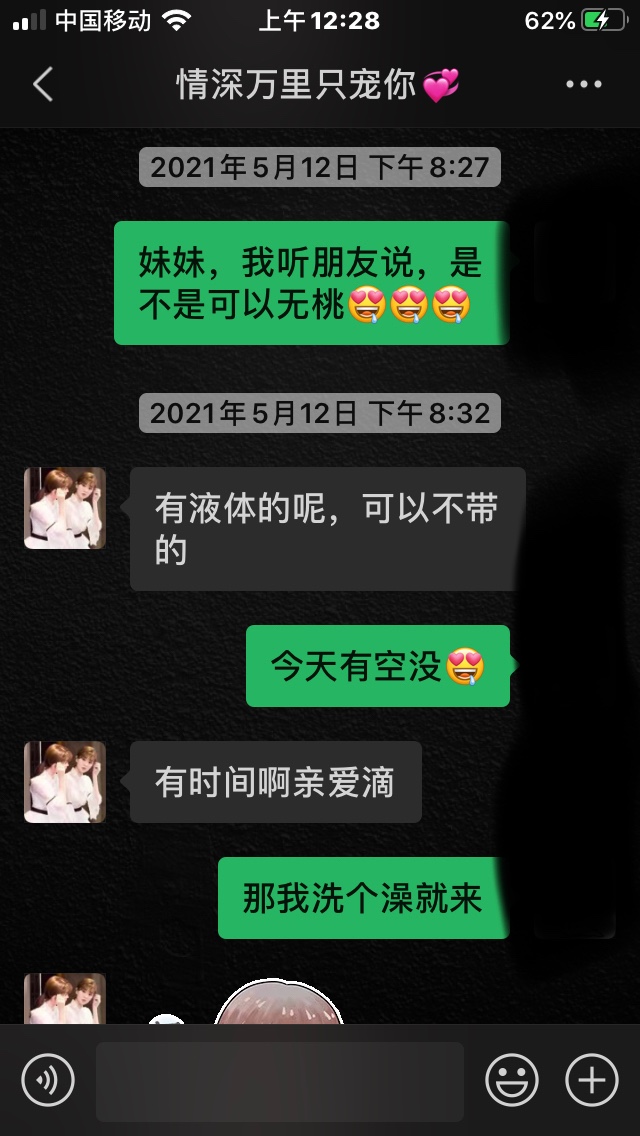Open contact profile from avatar beside "有液体的呢"
The image size is (640, 1136).
pyautogui.click(x=65, y=508)
